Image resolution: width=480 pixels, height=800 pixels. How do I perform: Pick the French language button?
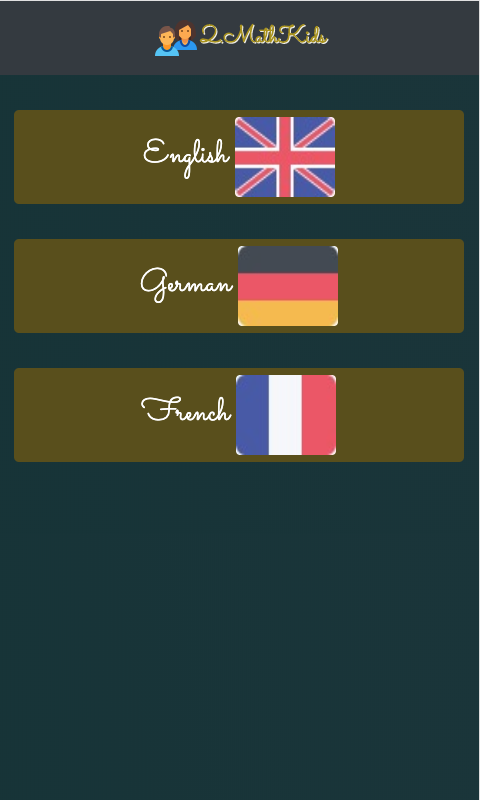pyautogui.click(x=239, y=415)
